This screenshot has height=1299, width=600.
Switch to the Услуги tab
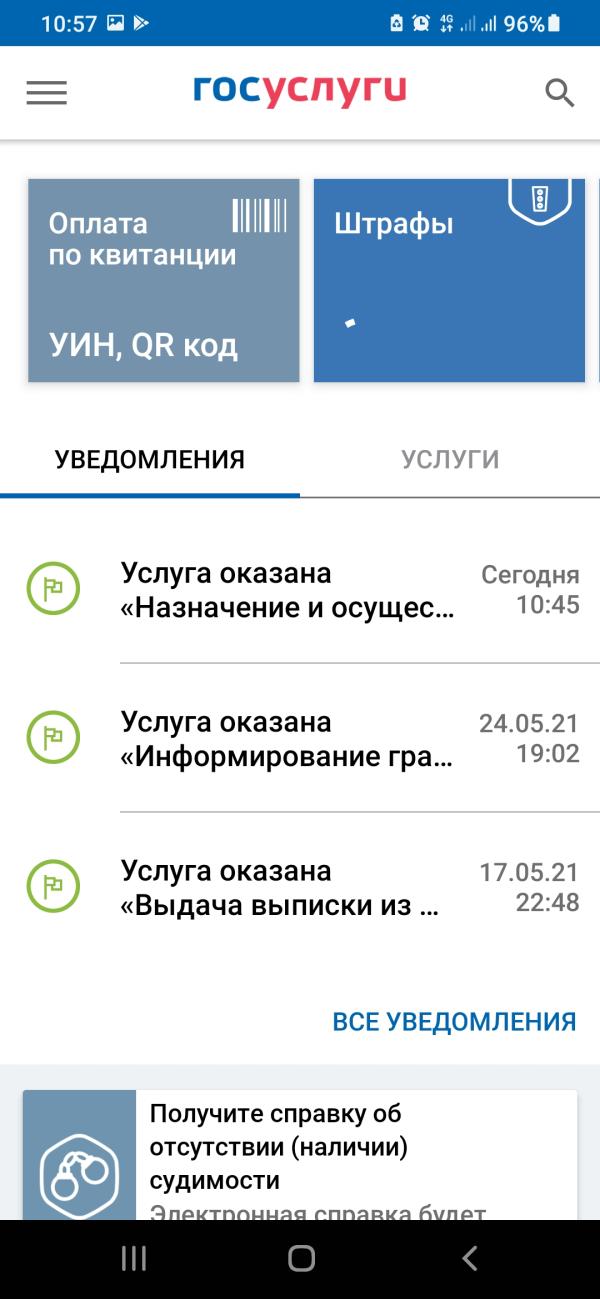tap(450, 460)
